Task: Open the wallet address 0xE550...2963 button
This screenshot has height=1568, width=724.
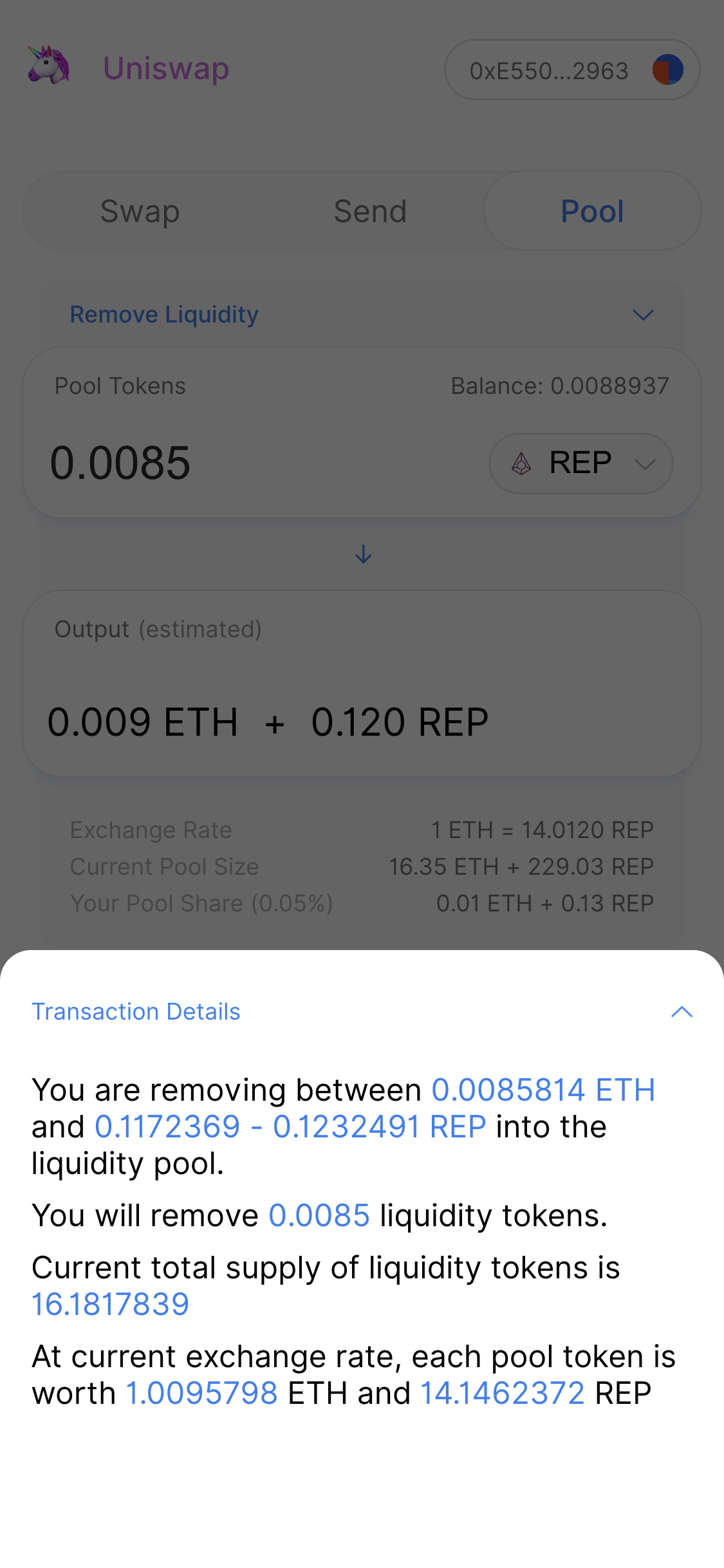Action: click(x=571, y=70)
